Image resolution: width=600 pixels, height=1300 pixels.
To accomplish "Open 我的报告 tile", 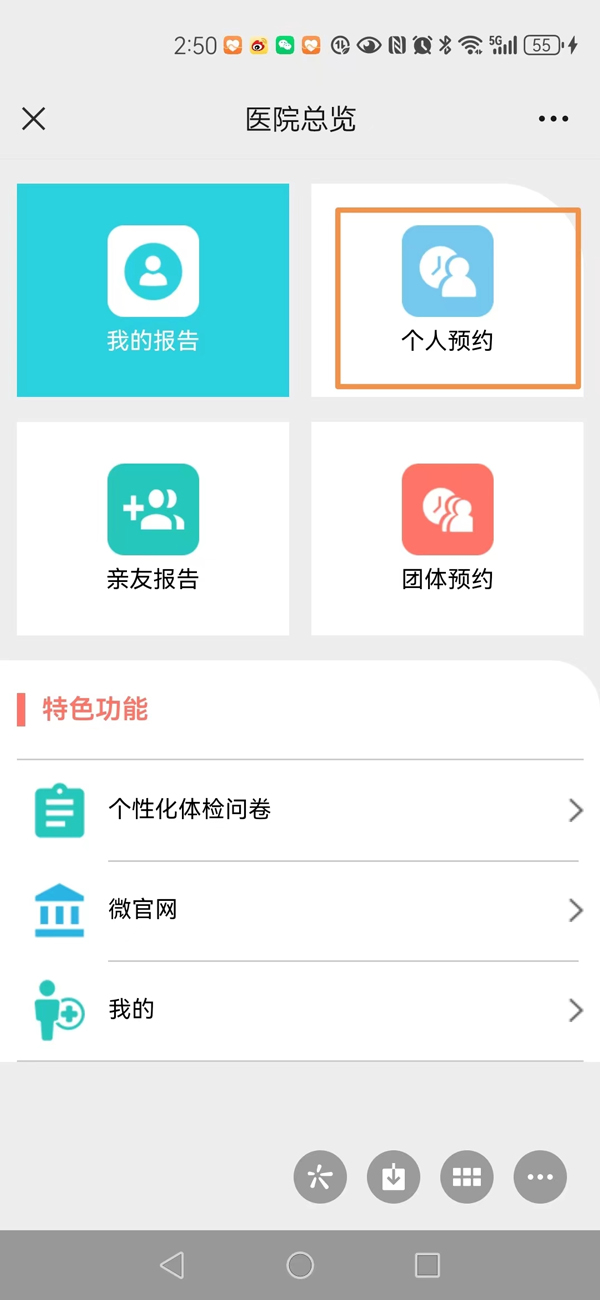I will pyautogui.click(x=153, y=290).
